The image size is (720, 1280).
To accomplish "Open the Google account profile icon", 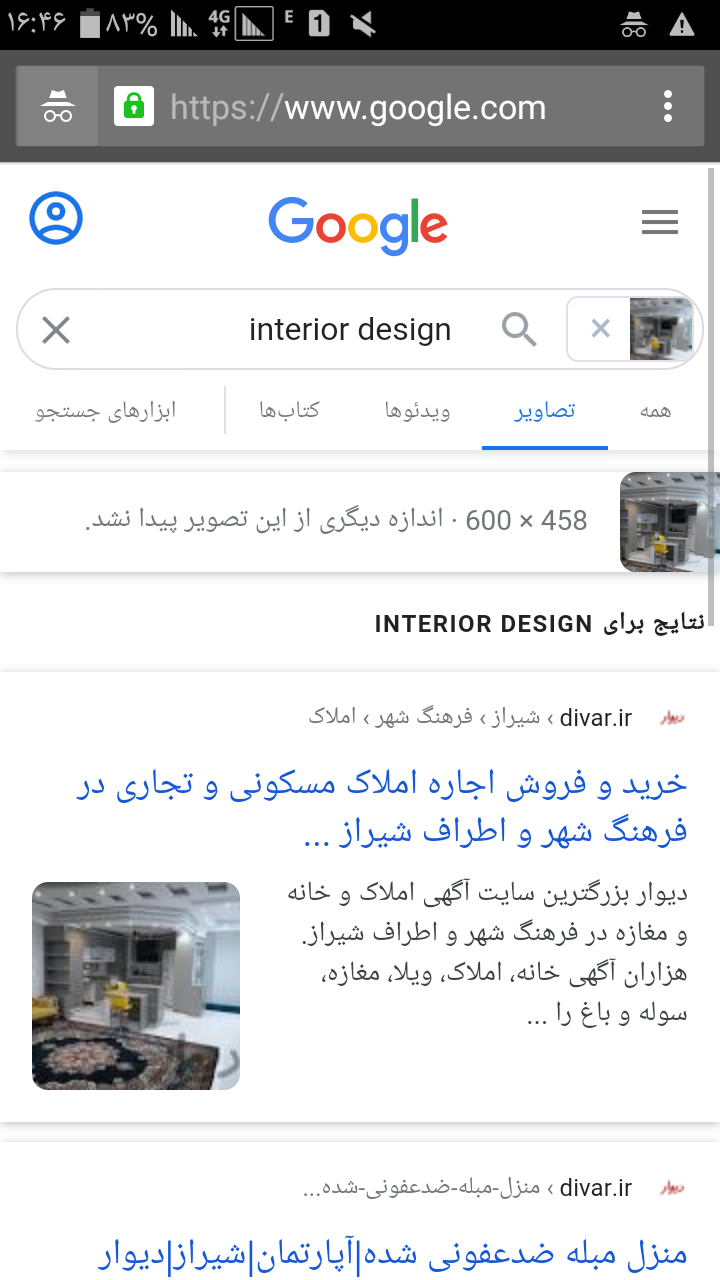I will tap(56, 219).
